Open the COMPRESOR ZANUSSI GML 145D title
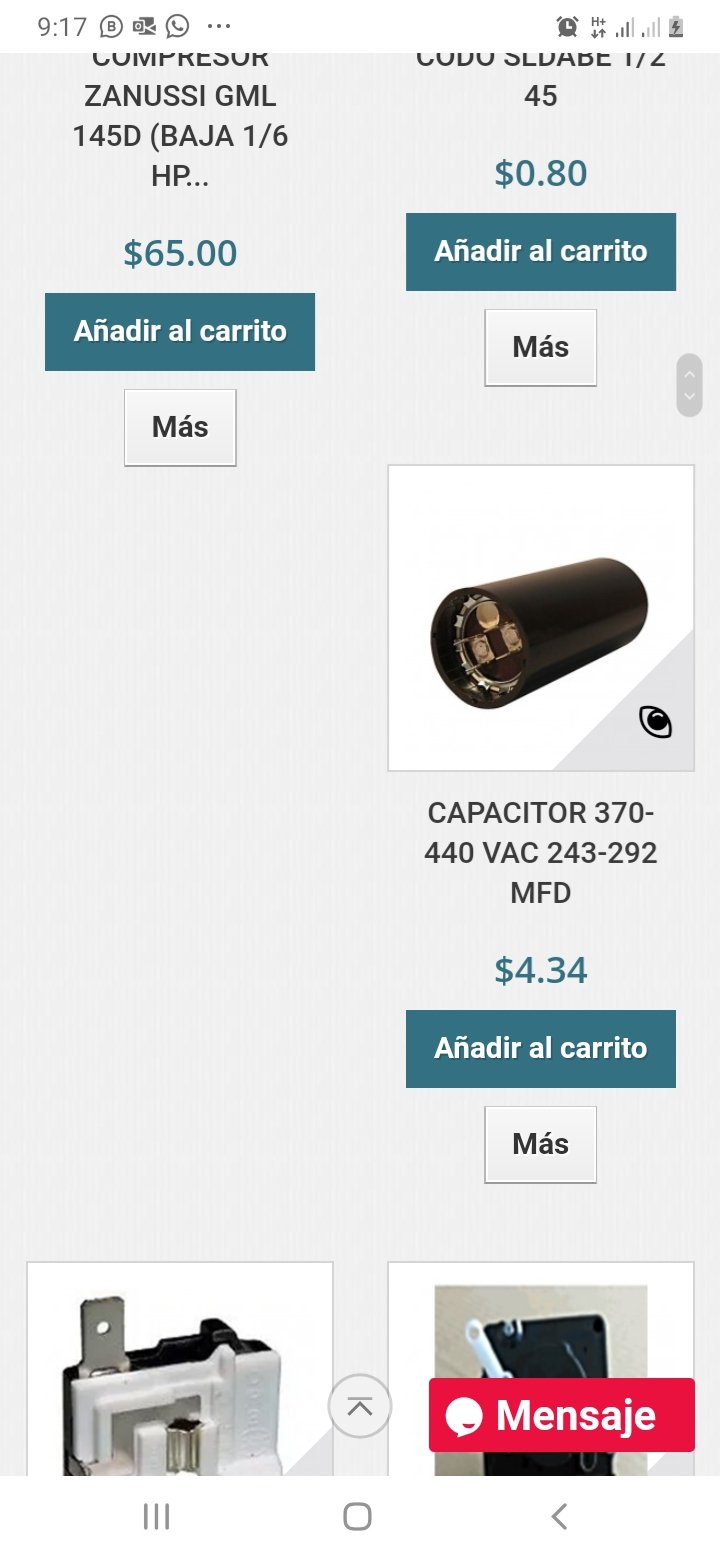This screenshot has height=1560, width=720. (x=180, y=117)
